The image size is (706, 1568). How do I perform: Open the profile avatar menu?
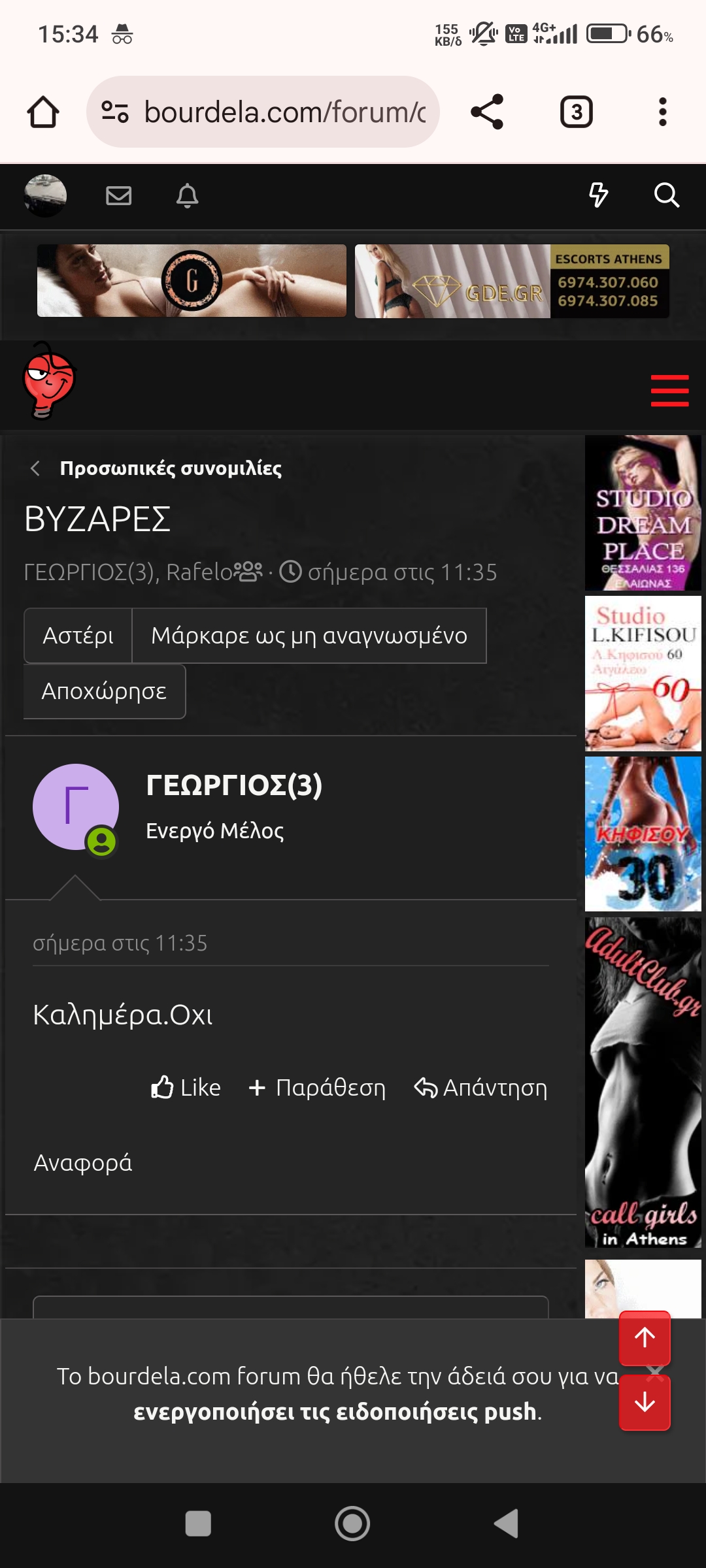(45, 195)
